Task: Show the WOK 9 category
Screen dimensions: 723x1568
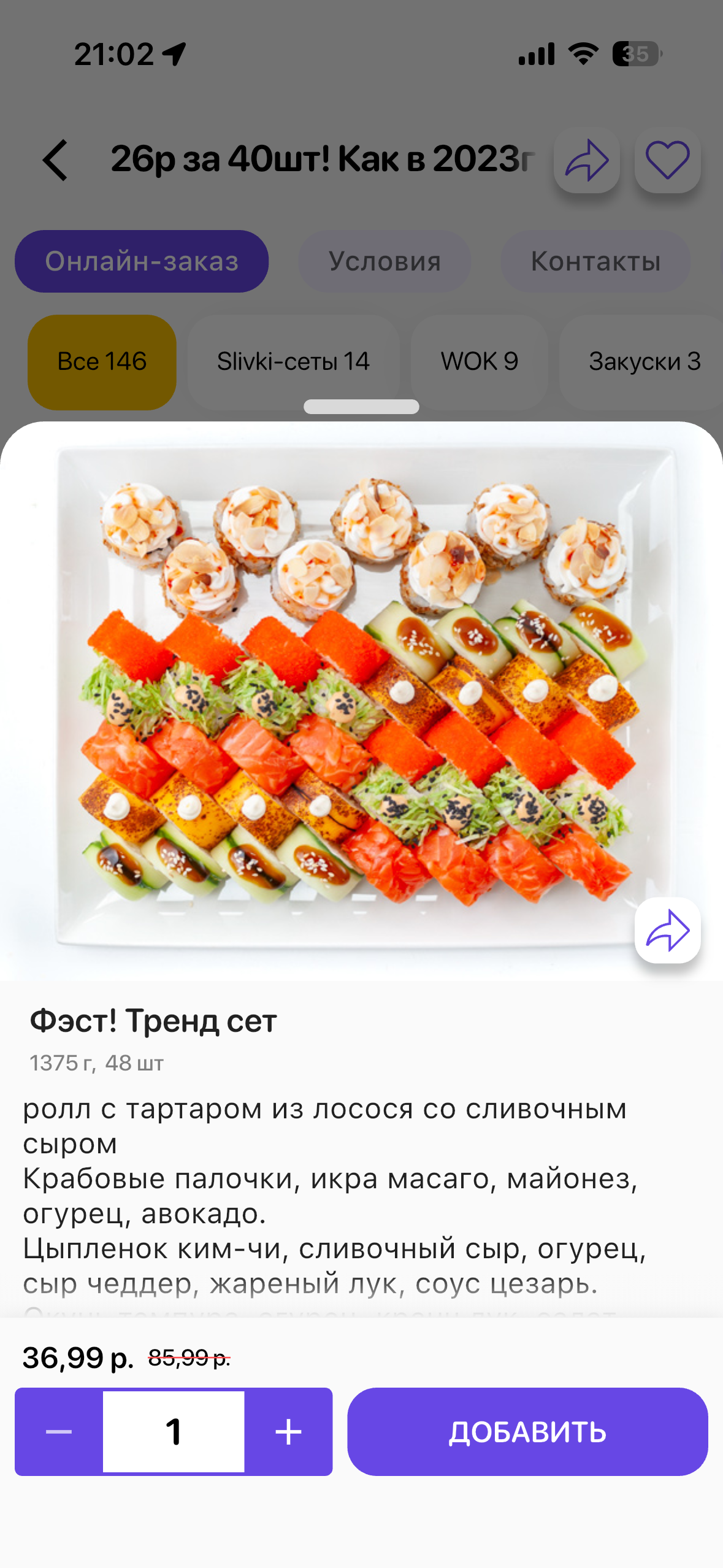Action: click(480, 361)
